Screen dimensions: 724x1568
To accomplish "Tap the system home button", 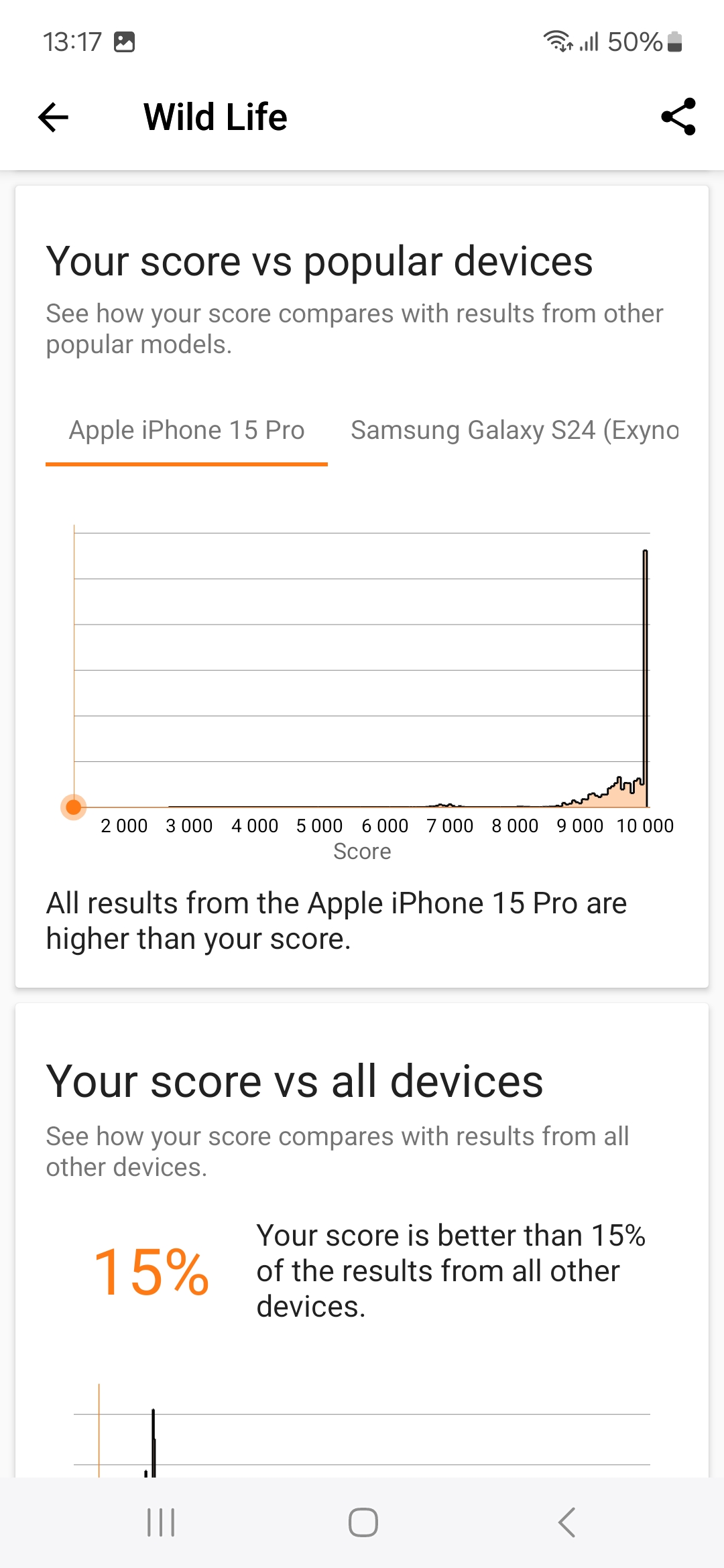I will coord(363,1522).
